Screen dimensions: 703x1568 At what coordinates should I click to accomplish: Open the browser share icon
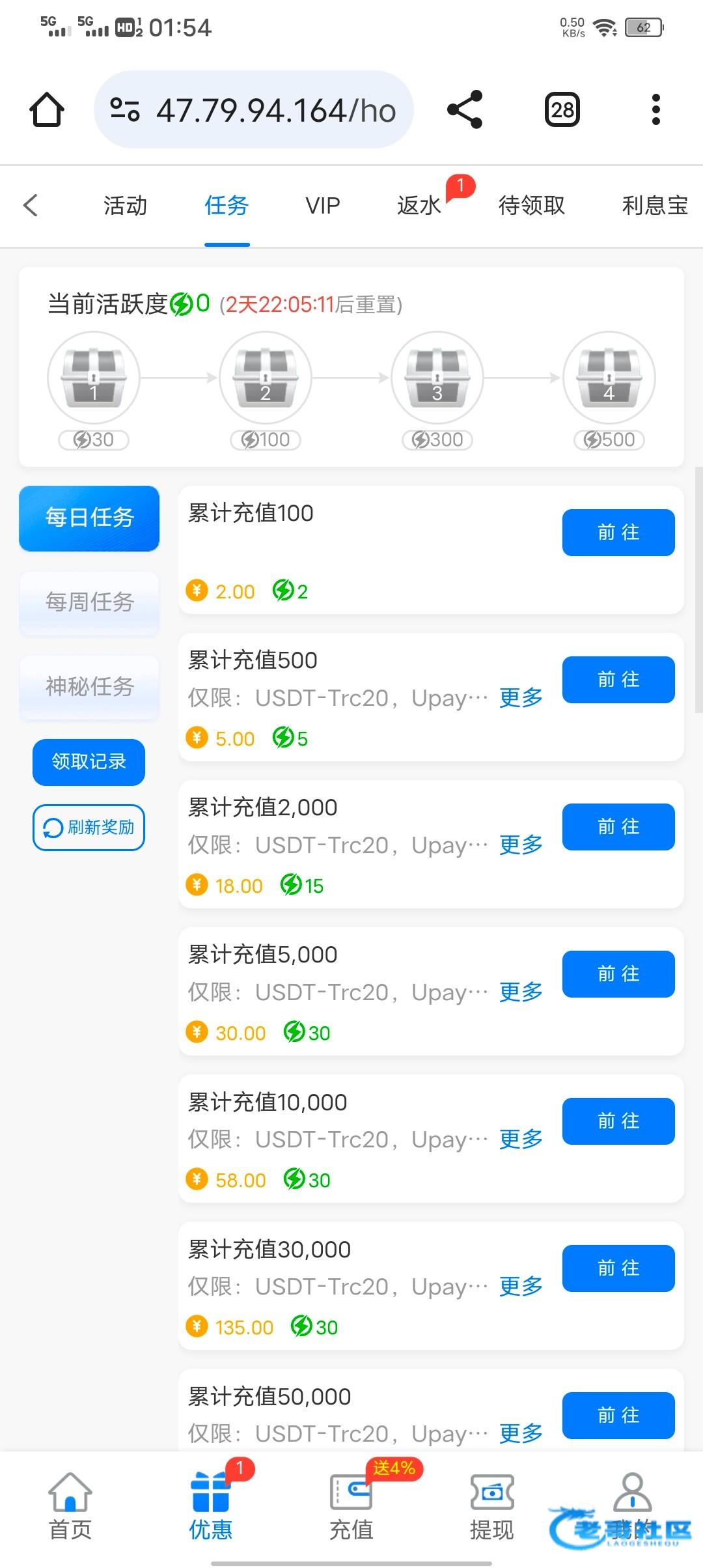465,109
